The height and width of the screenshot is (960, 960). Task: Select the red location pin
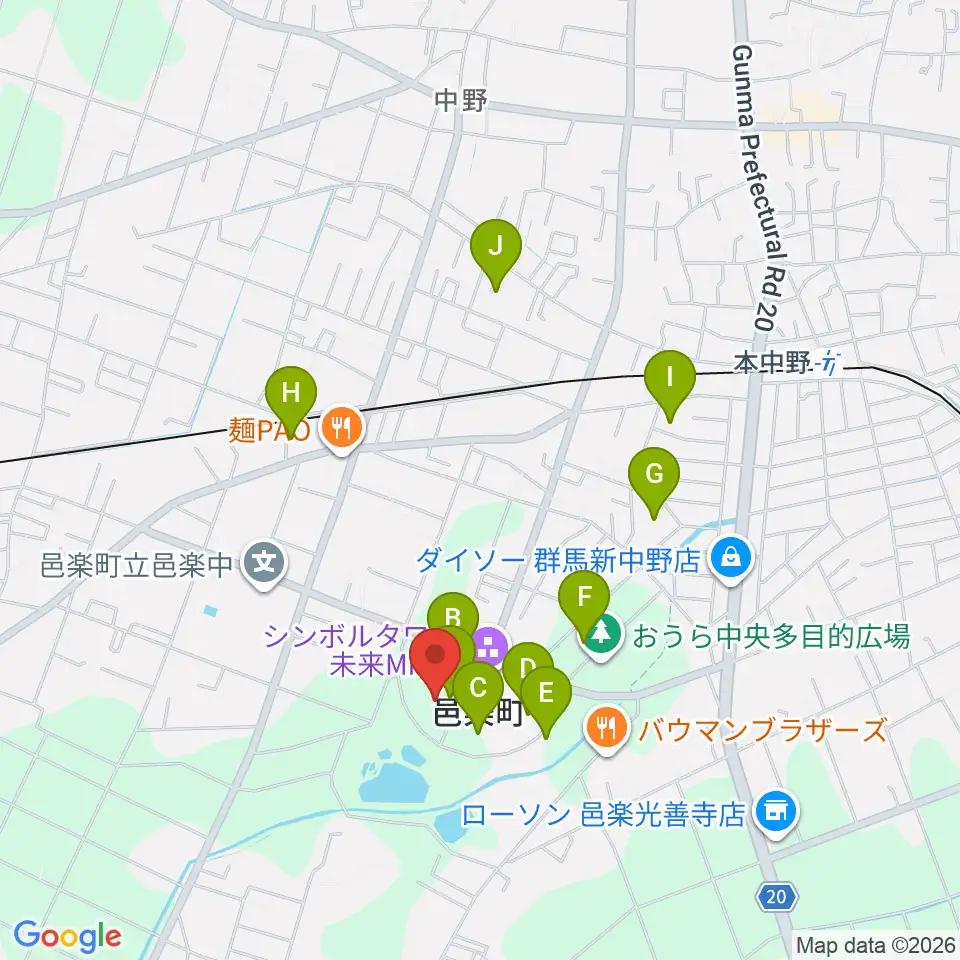pos(437,659)
